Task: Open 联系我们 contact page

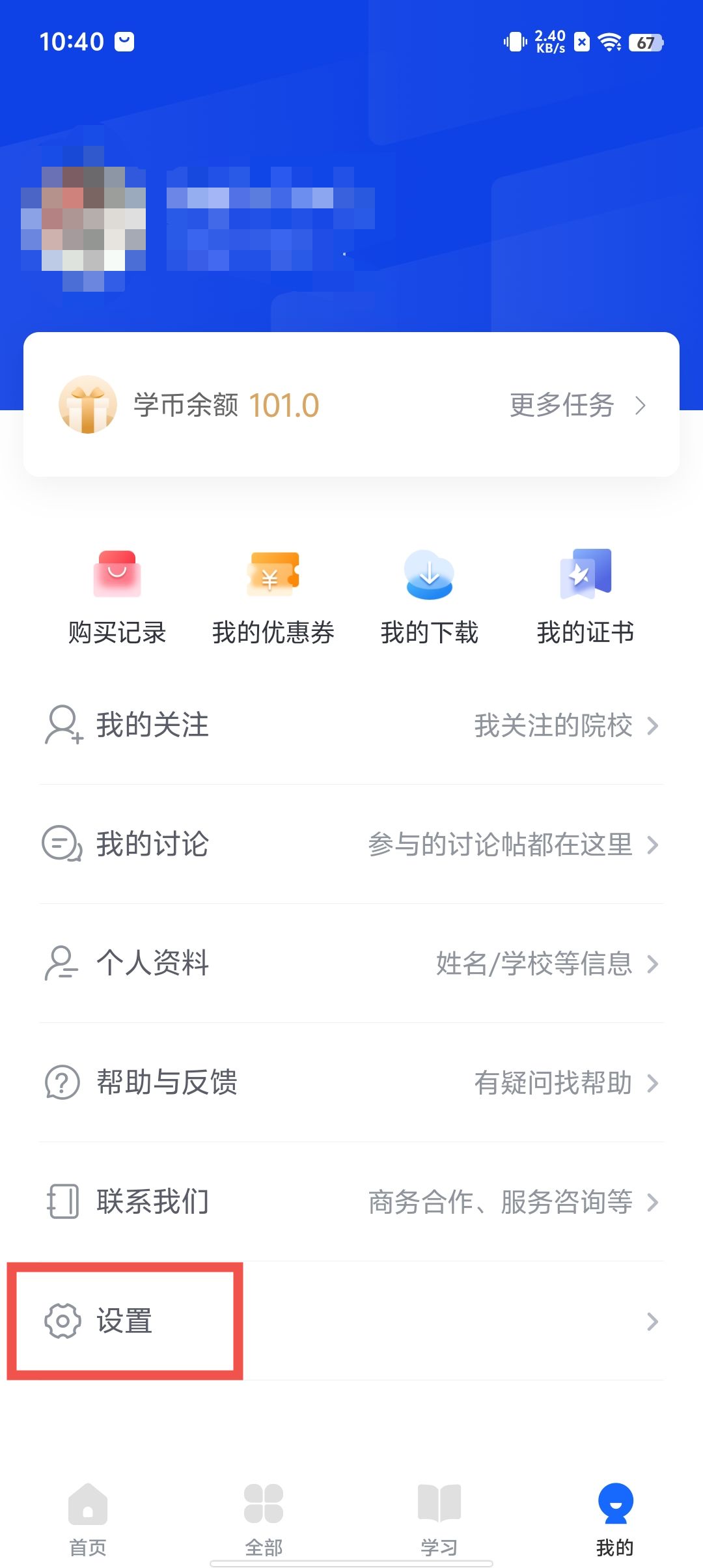Action: pyautogui.click(x=351, y=1201)
